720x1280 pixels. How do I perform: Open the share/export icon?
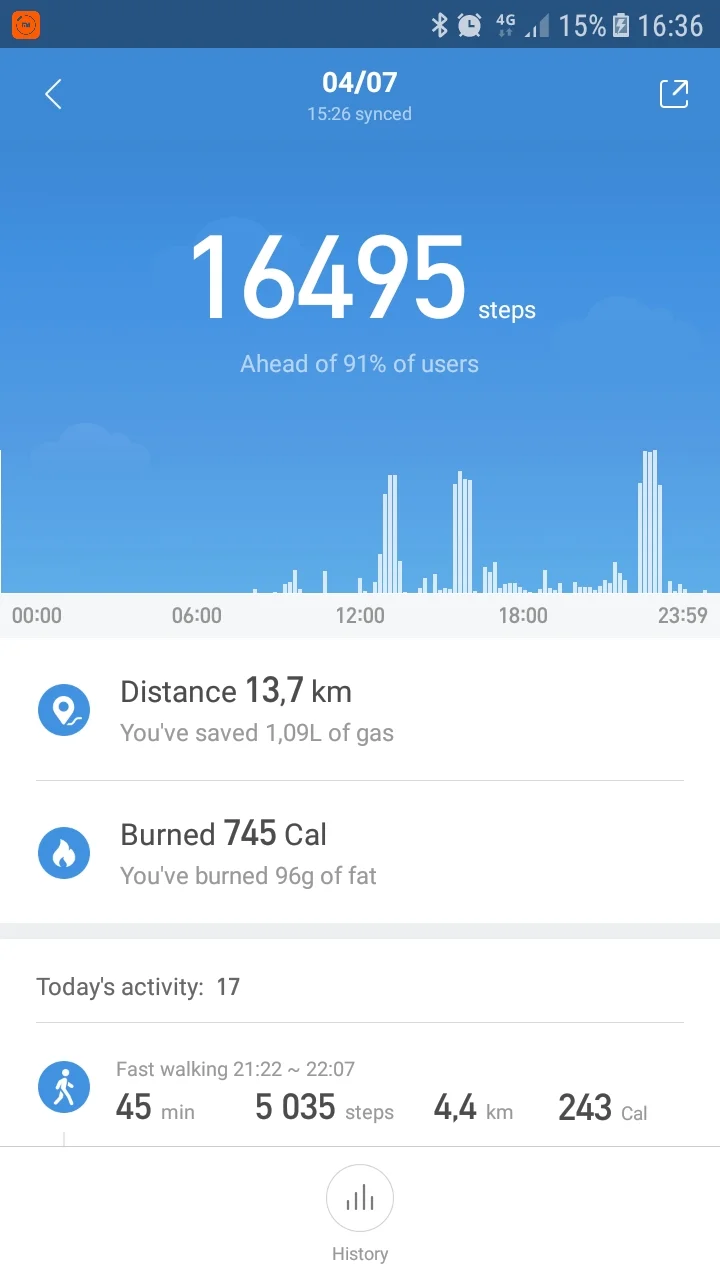coord(674,93)
